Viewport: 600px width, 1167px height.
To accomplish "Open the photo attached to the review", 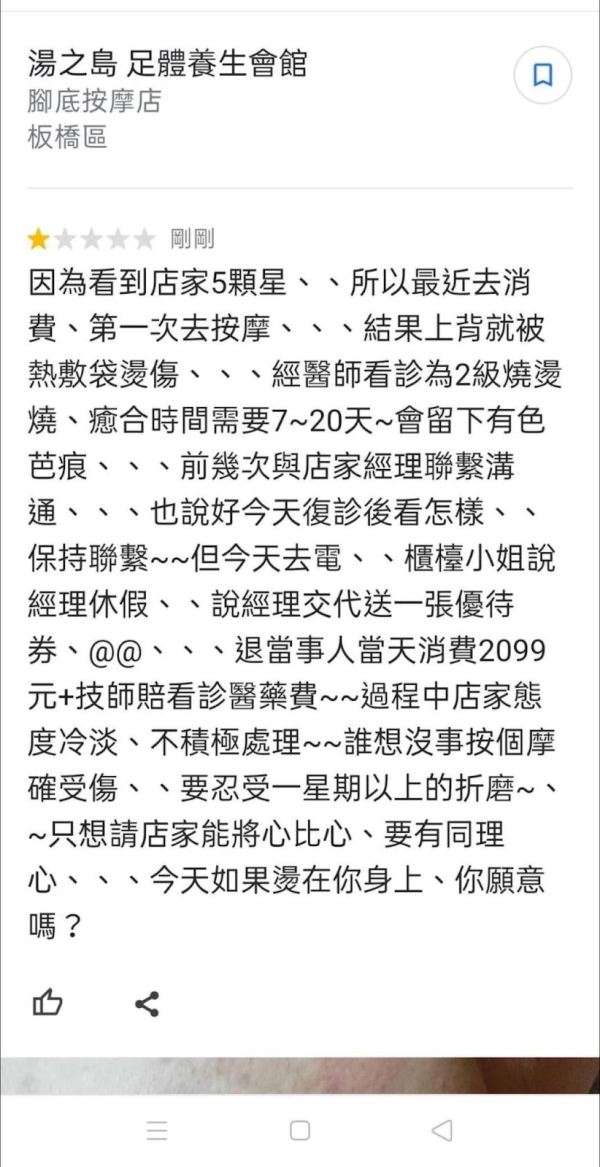I will pos(300,1075).
